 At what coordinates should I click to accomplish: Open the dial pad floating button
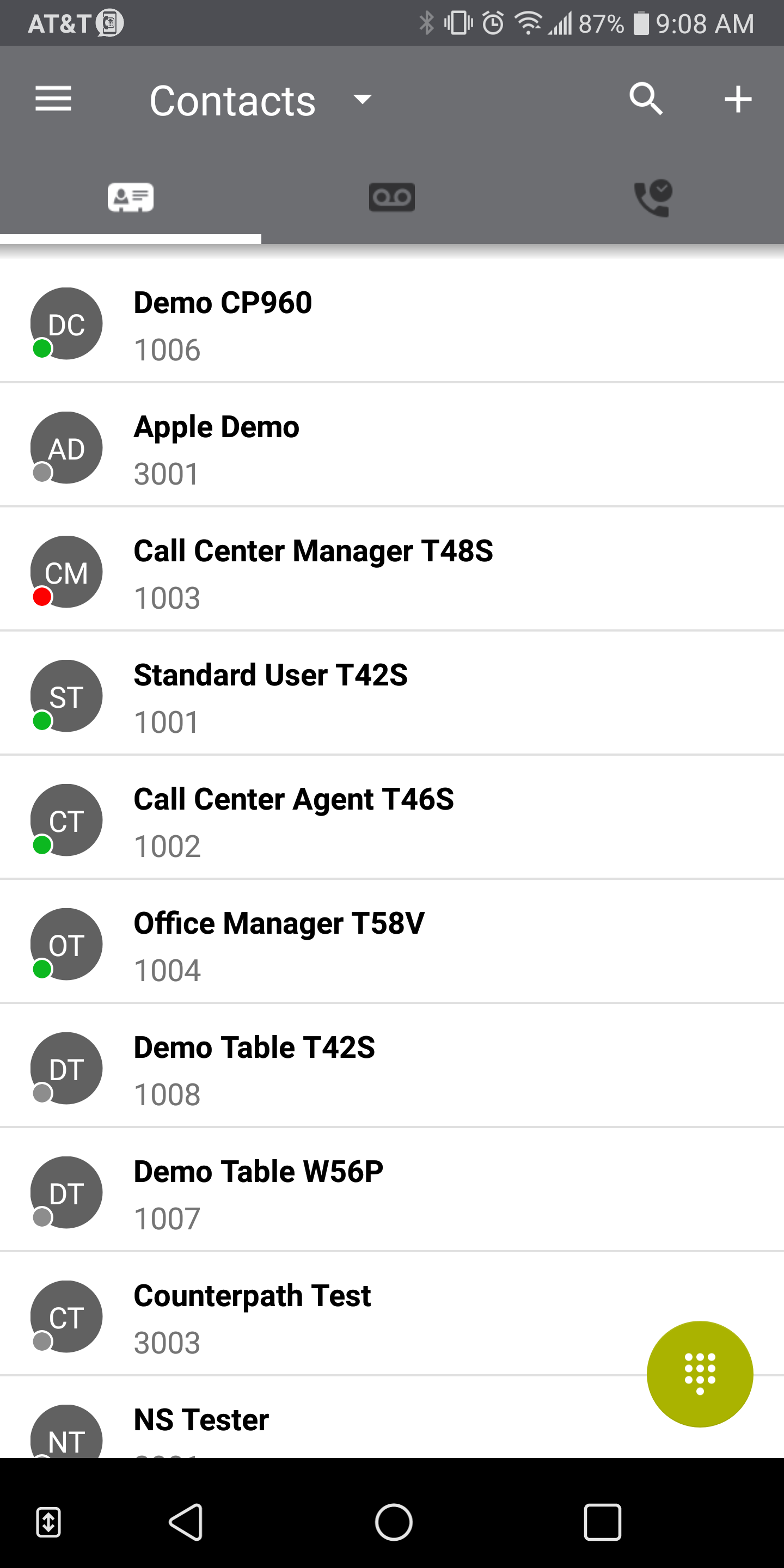point(700,1374)
